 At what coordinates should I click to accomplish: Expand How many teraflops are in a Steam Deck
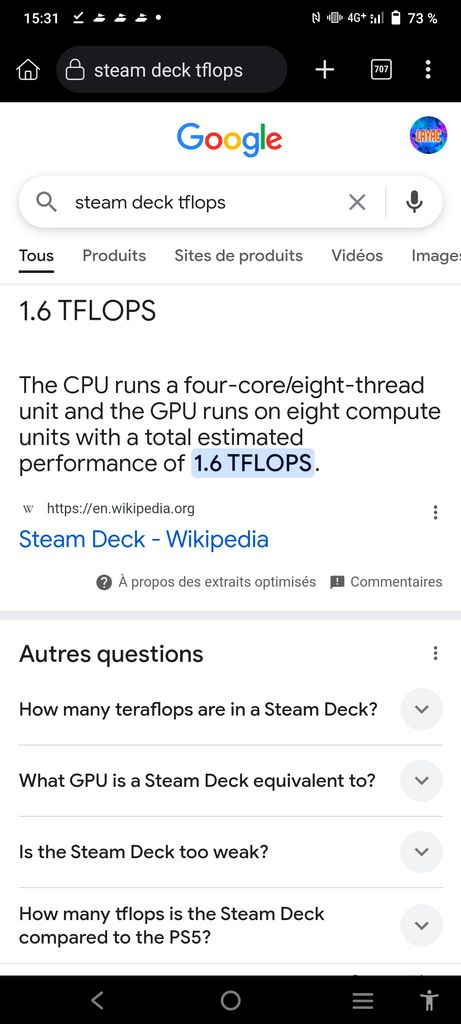[x=230, y=709]
